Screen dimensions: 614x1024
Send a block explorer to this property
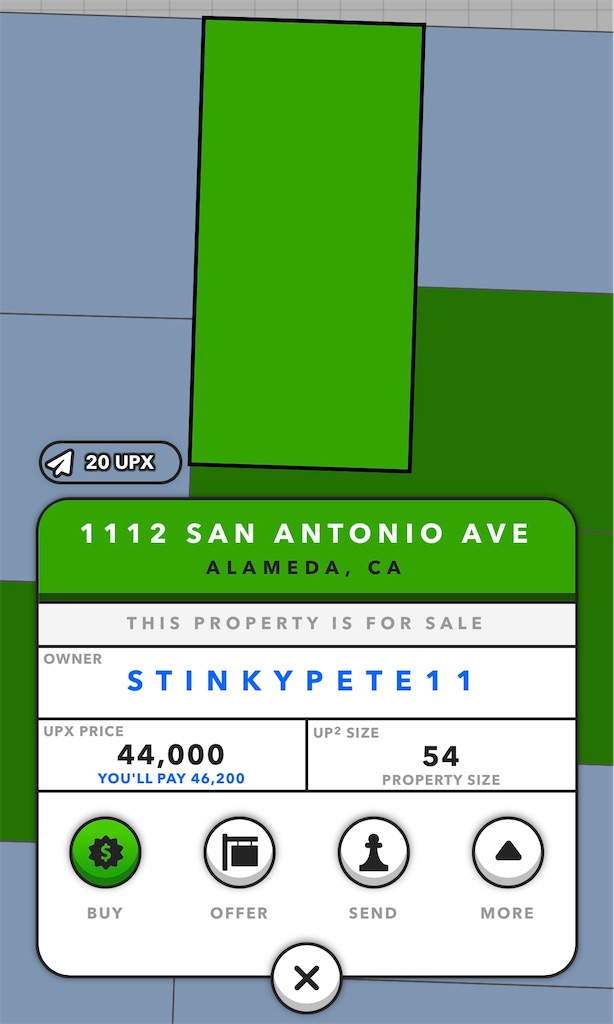[374, 852]
